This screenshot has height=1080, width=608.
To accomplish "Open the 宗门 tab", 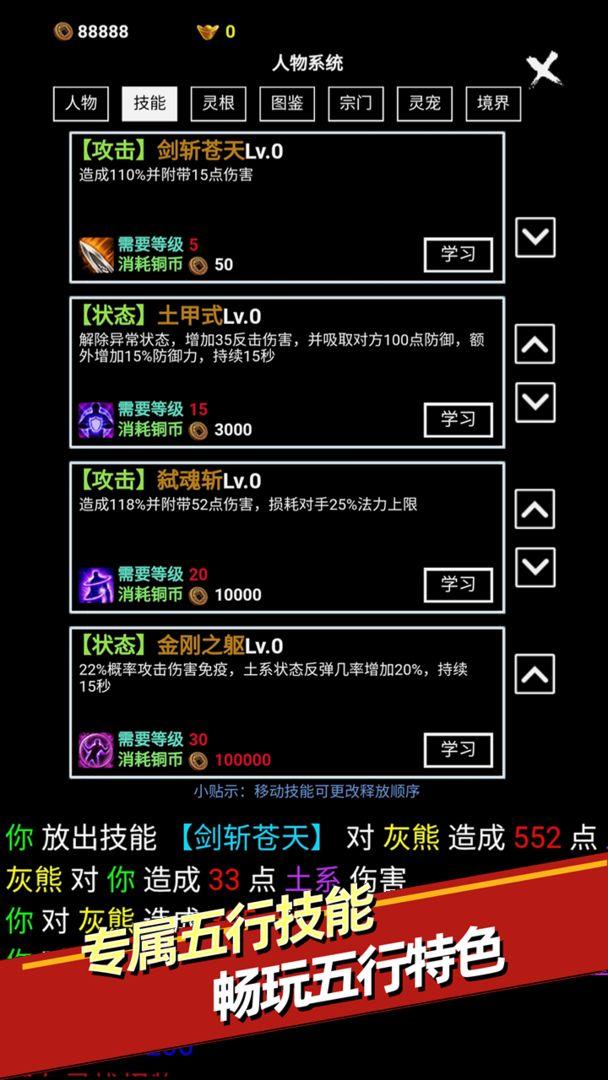I will (x=355, y=103).
